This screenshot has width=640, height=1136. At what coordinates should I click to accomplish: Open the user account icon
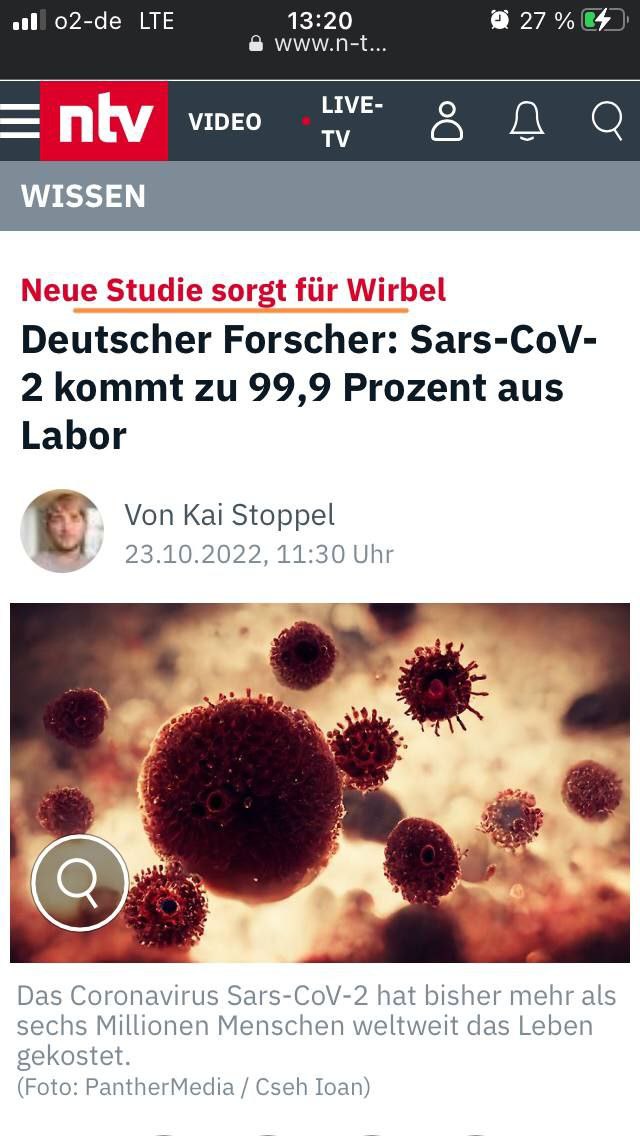447,121
